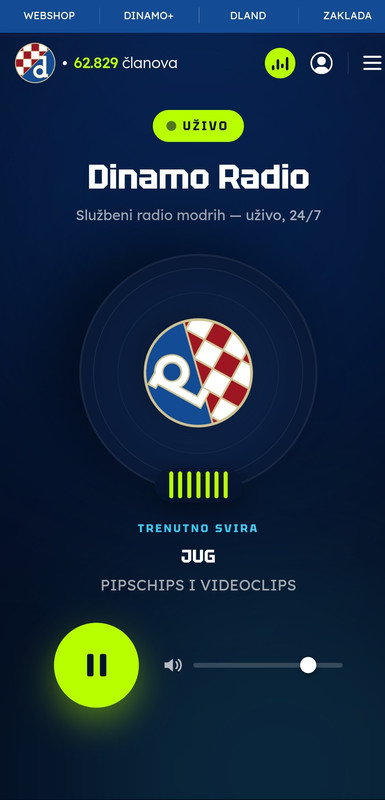Open the hamburger menu
The height and width of the screenshot is (800, 385).
(372, 63)
